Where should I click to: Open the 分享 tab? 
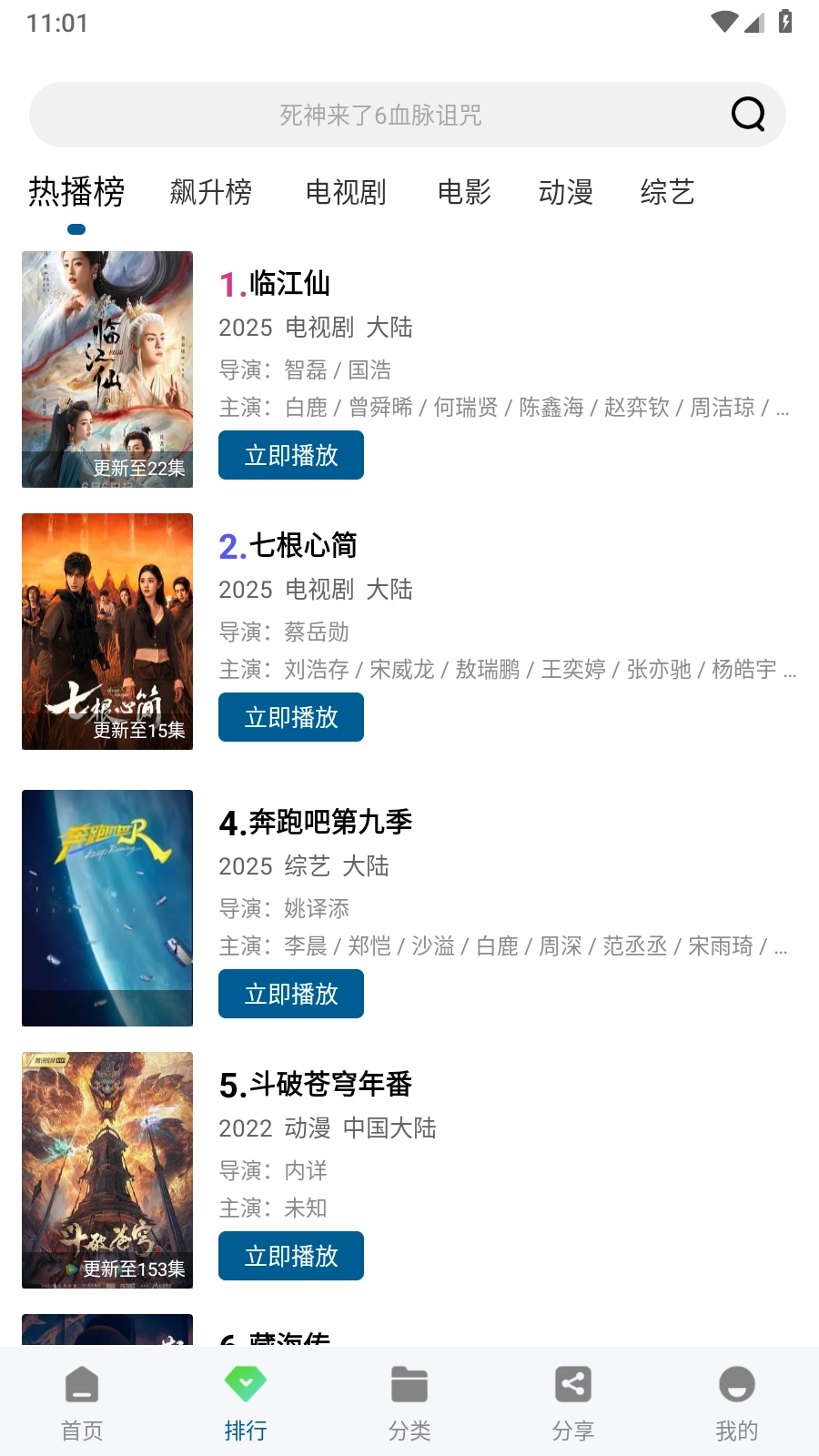point(573,1403)
